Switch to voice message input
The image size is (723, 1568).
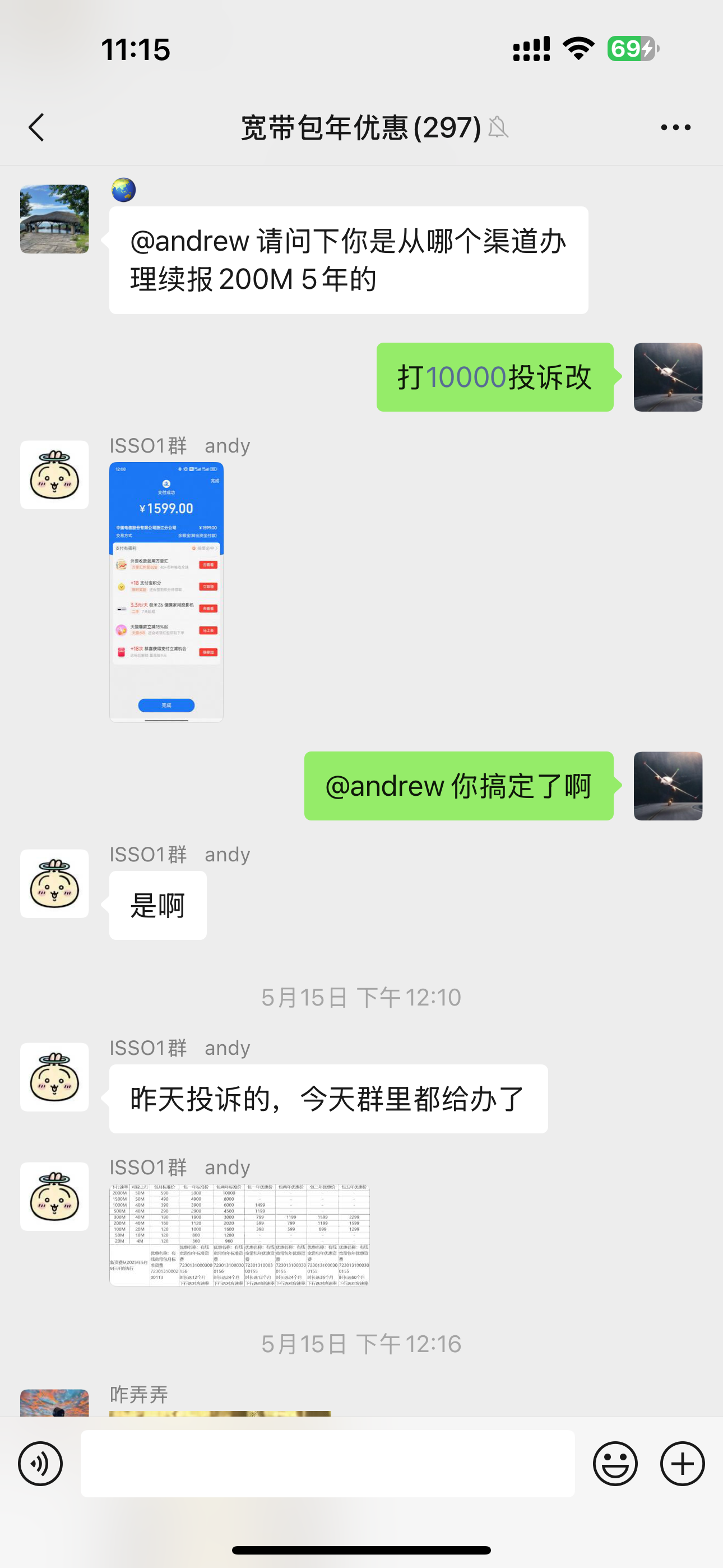40,1463
